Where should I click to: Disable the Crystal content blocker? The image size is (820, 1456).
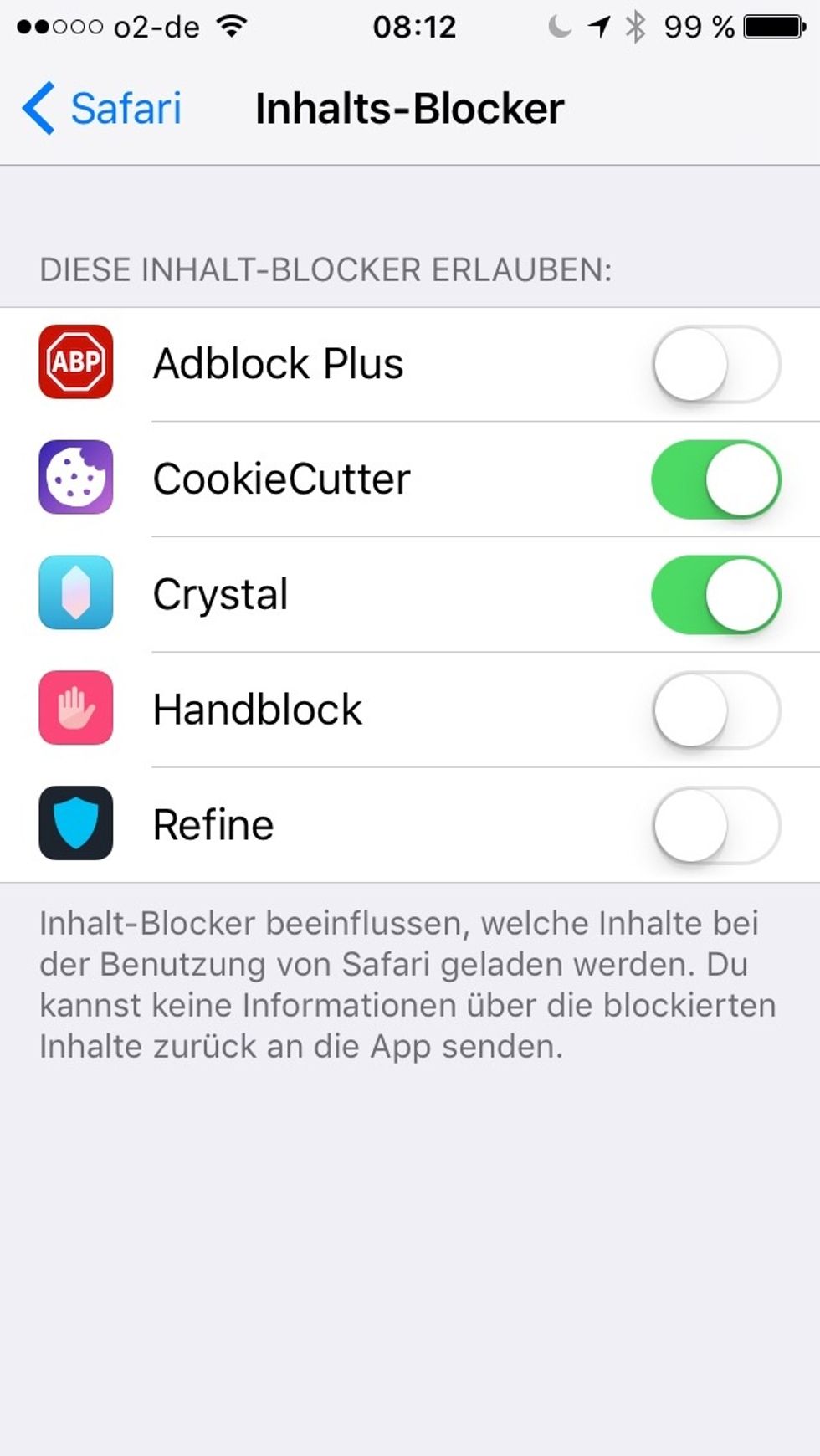coord(716,595)
